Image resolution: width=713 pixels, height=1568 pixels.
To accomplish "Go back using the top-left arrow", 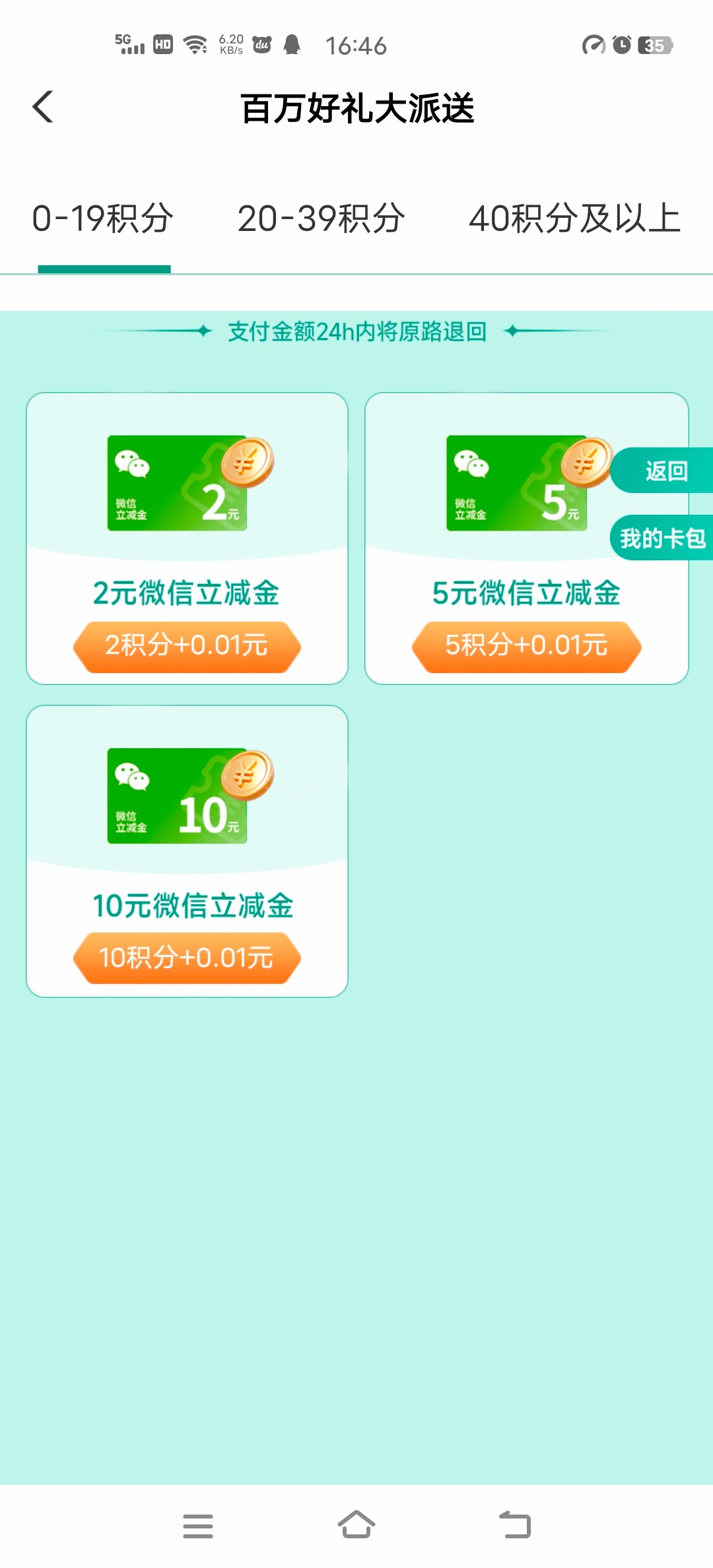I will click(x=43, y=108).
